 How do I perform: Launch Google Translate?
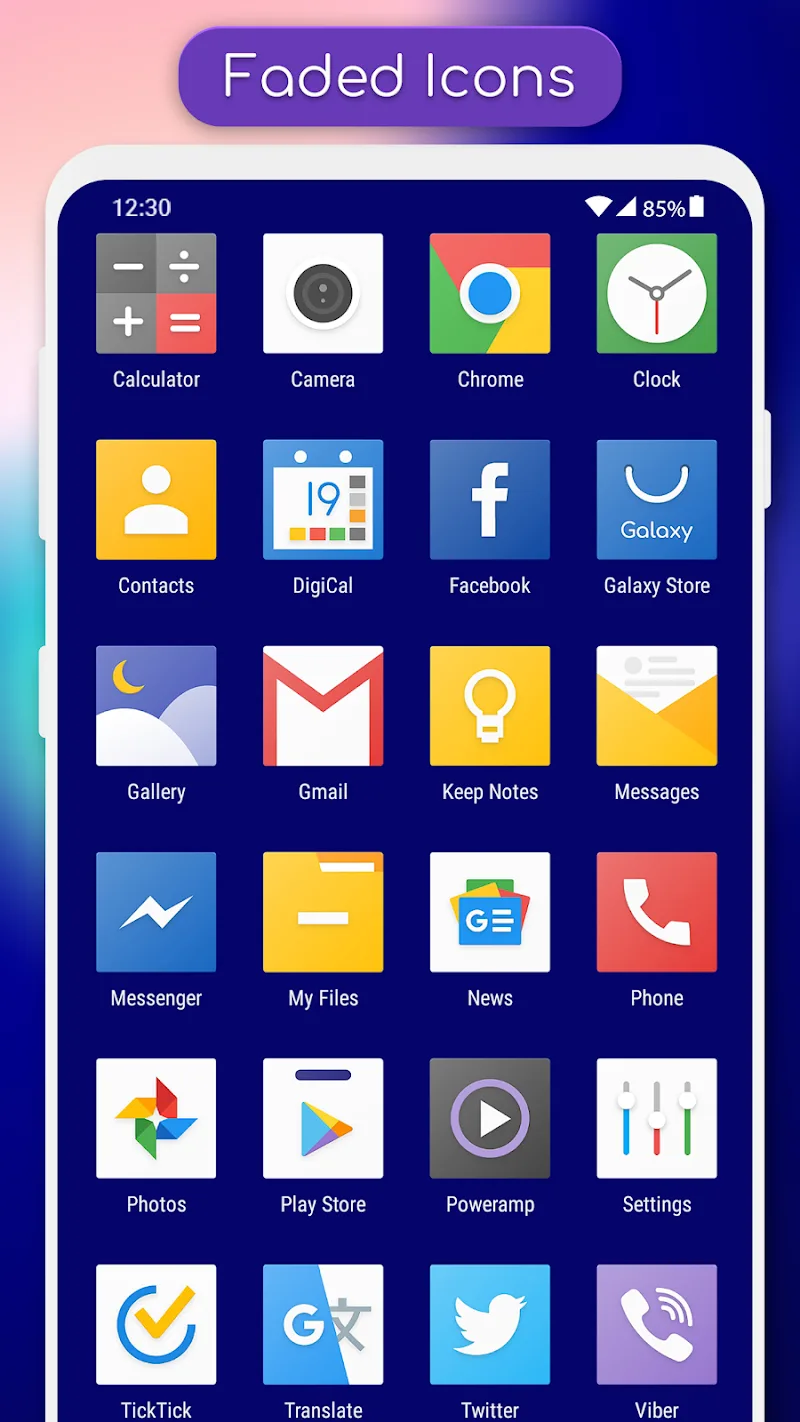point(323,1324)
